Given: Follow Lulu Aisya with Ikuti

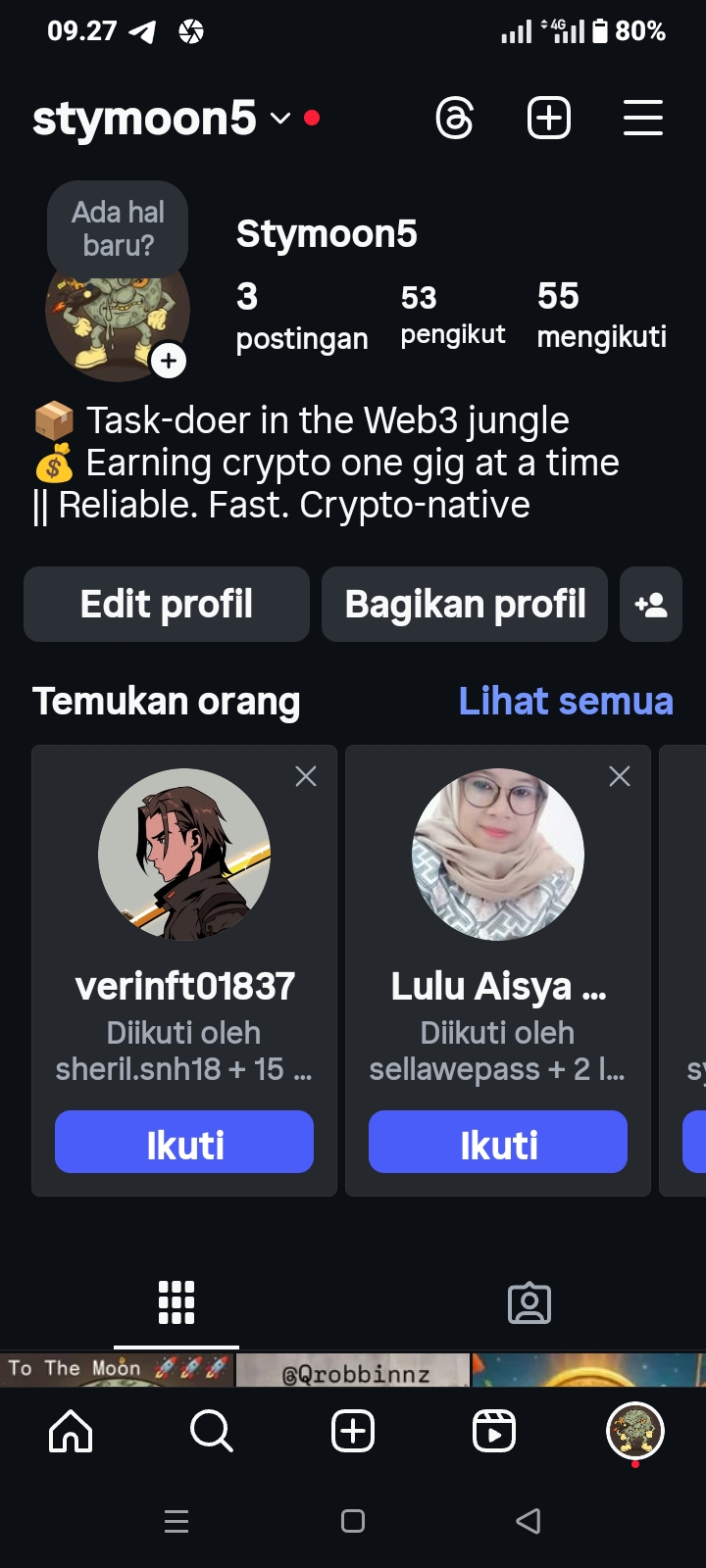Looking at the screenshot, I should tap(498, 1142).
